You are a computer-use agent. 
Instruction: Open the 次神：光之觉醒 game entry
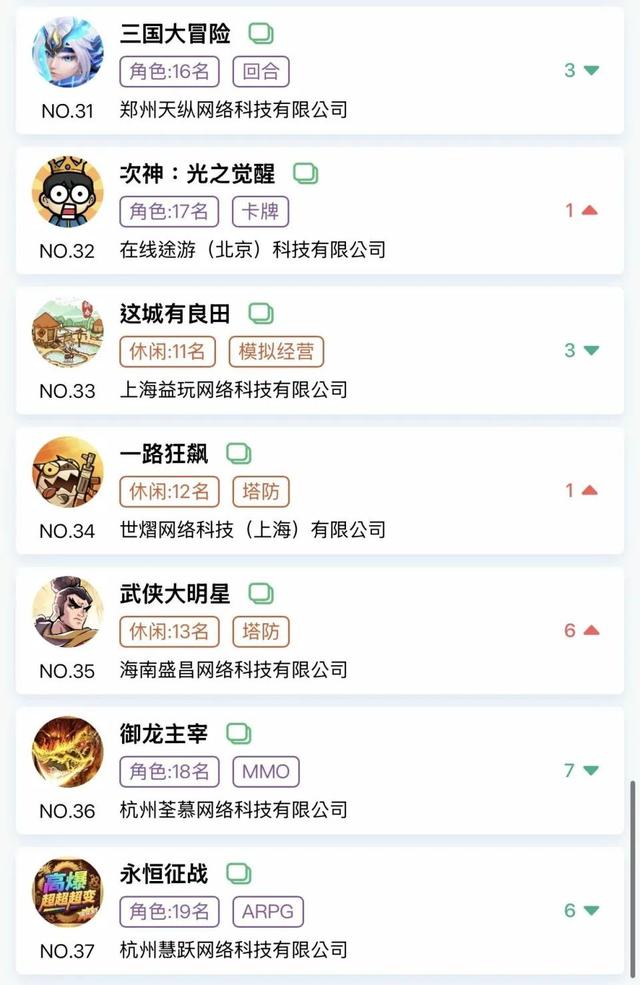[x=197, y=174]
